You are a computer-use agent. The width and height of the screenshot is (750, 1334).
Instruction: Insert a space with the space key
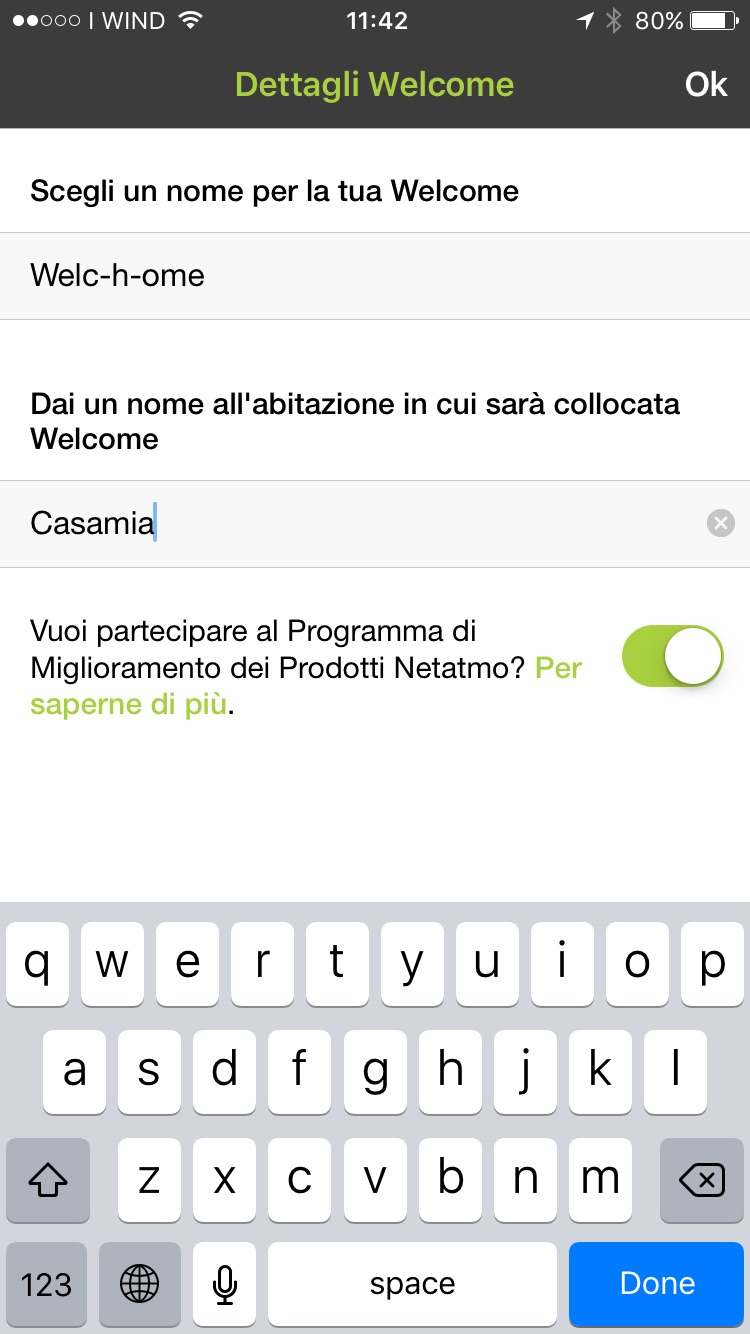(412, 1284)
